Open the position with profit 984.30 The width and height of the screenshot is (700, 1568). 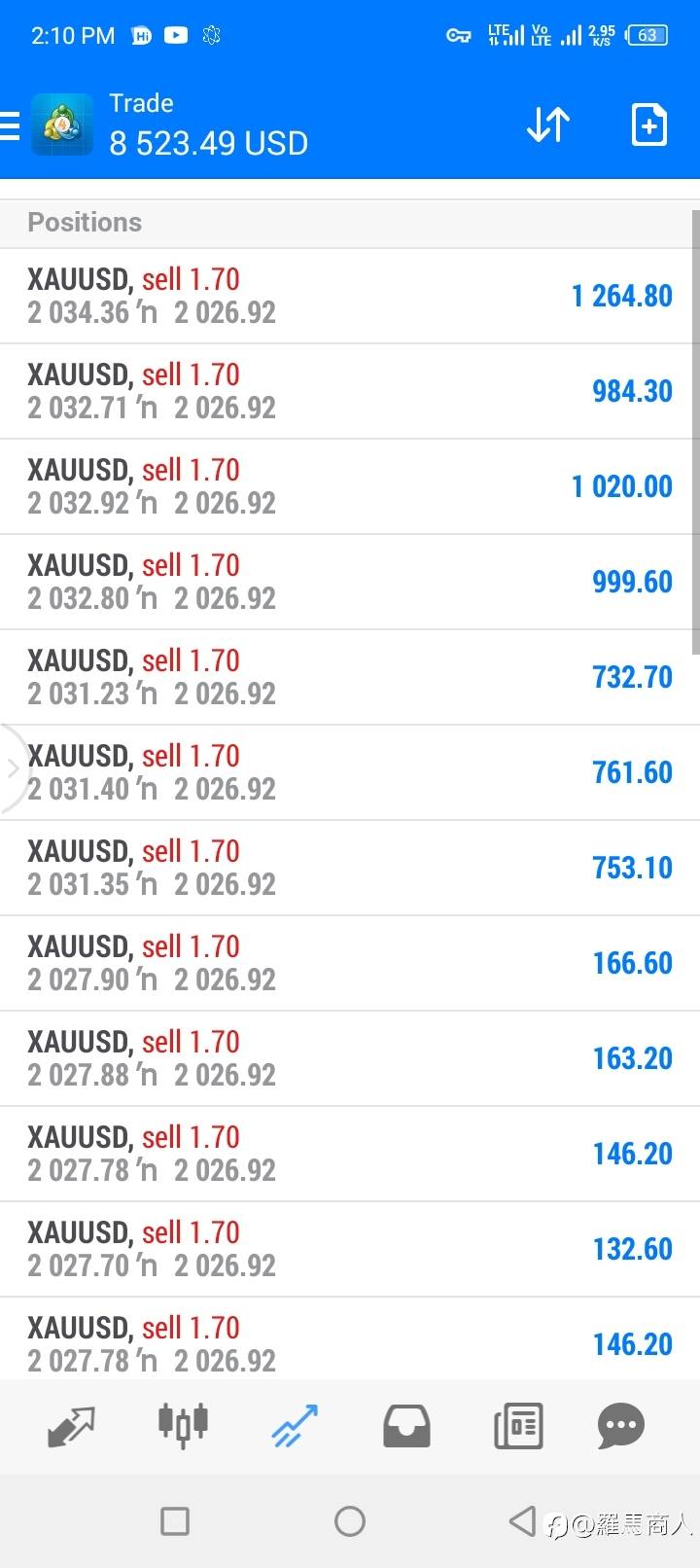pos(350,391)
